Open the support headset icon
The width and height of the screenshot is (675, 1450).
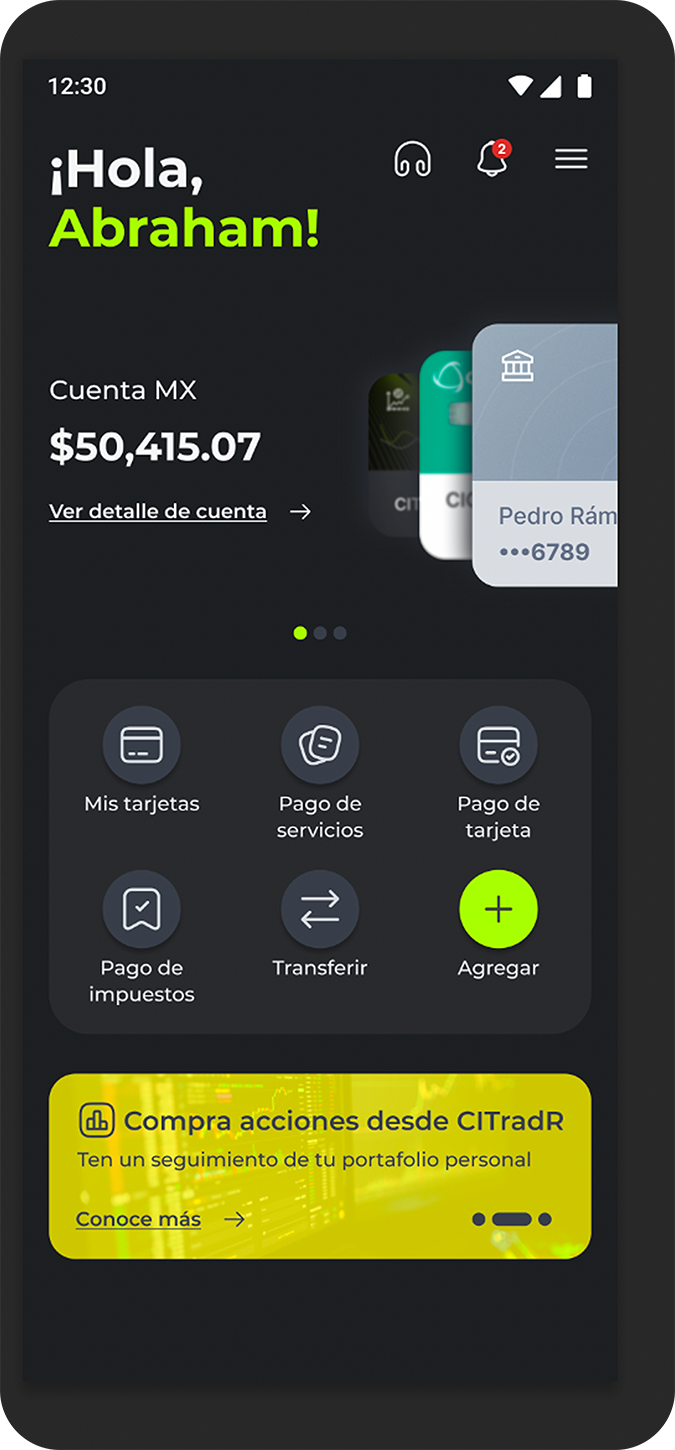[x=412, y=159]
